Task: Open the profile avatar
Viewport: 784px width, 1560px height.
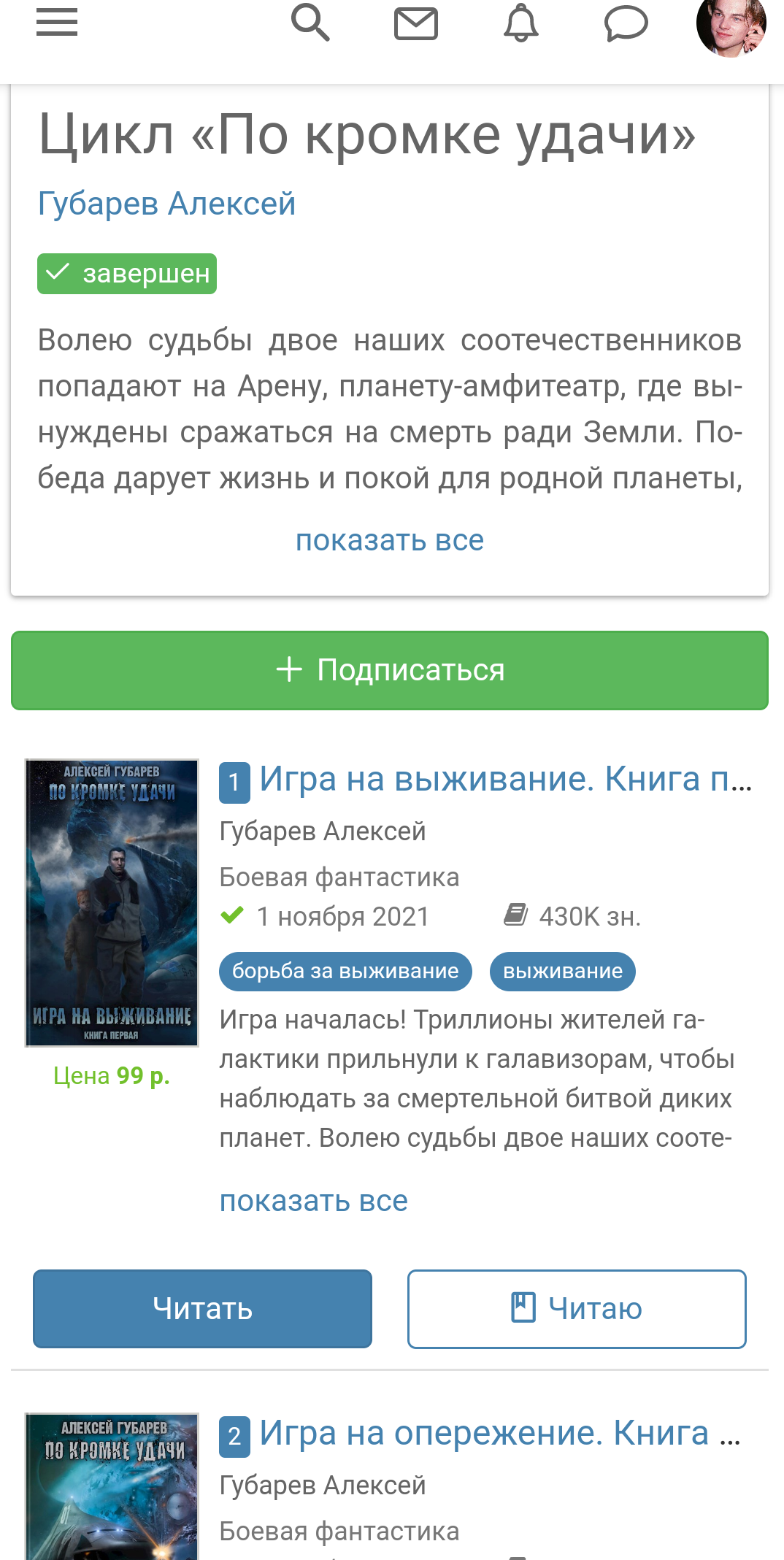Action: tap(731, 26)
